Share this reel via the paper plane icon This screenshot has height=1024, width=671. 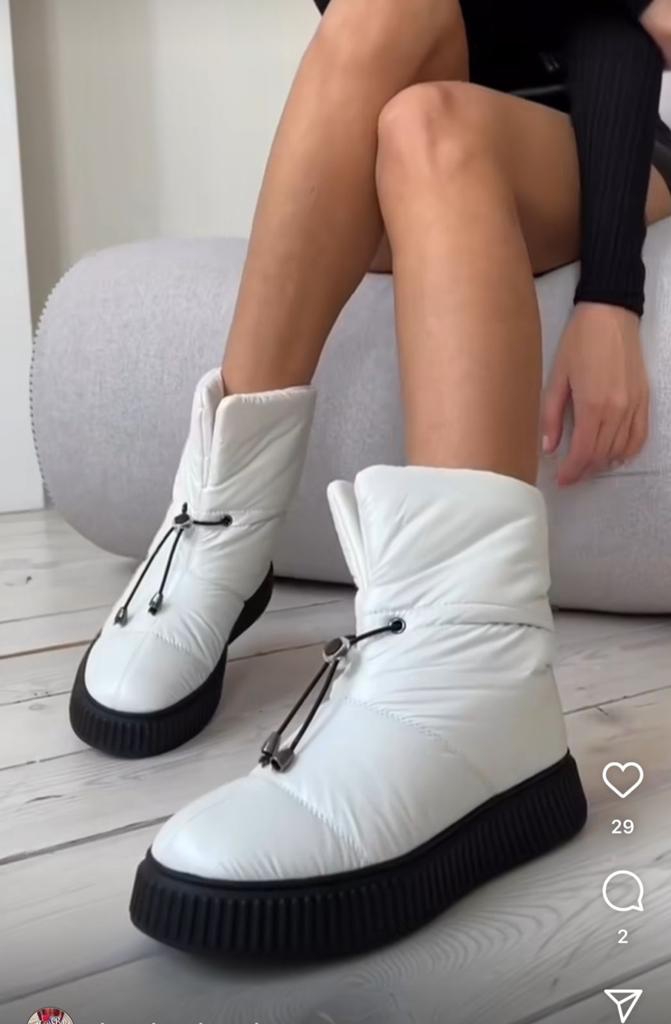click(x=623, y=1003)
